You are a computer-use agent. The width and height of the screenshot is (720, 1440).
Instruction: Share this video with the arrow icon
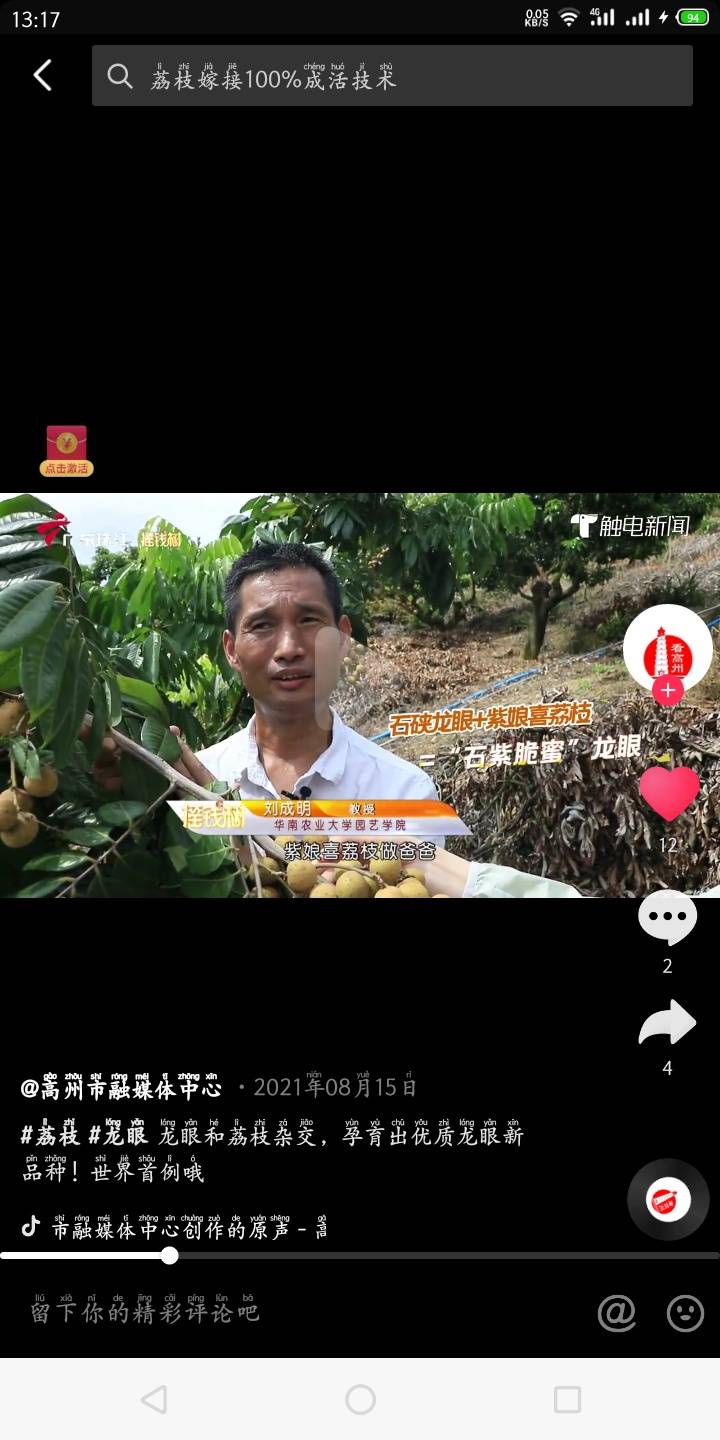point(667,1023)
